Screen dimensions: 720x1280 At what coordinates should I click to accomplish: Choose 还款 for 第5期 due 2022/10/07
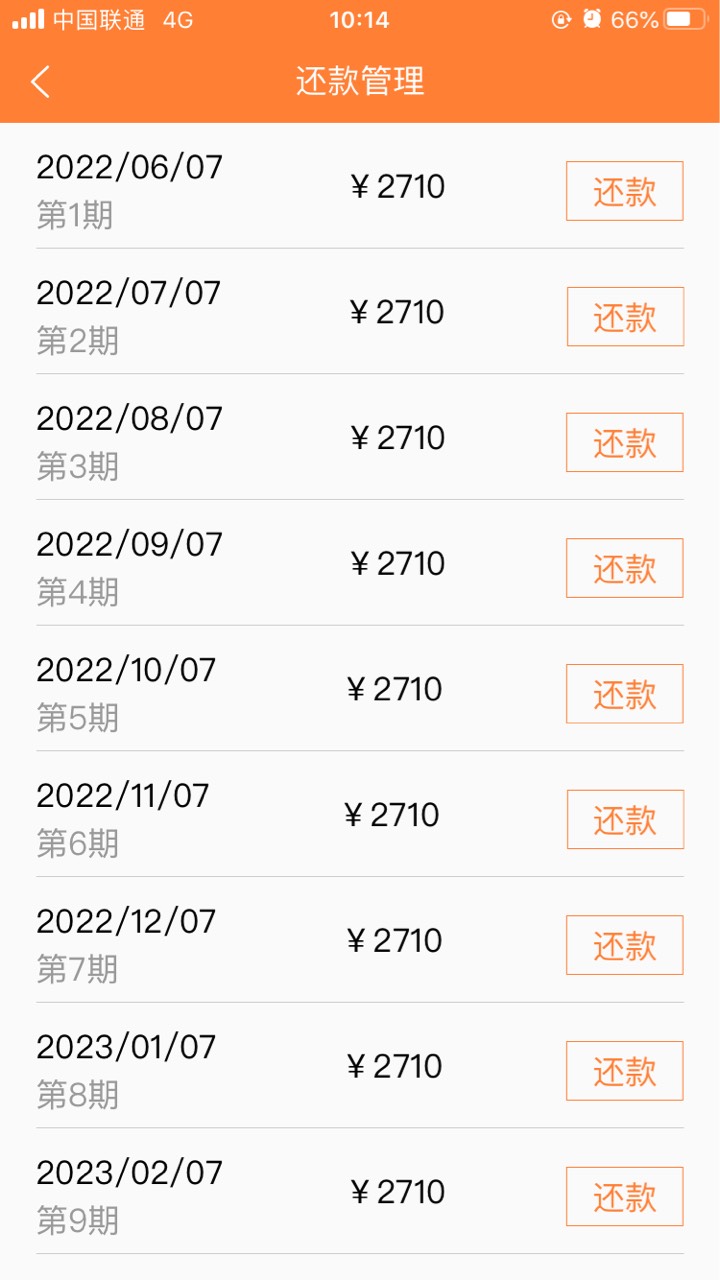click(x=625, y=694)
